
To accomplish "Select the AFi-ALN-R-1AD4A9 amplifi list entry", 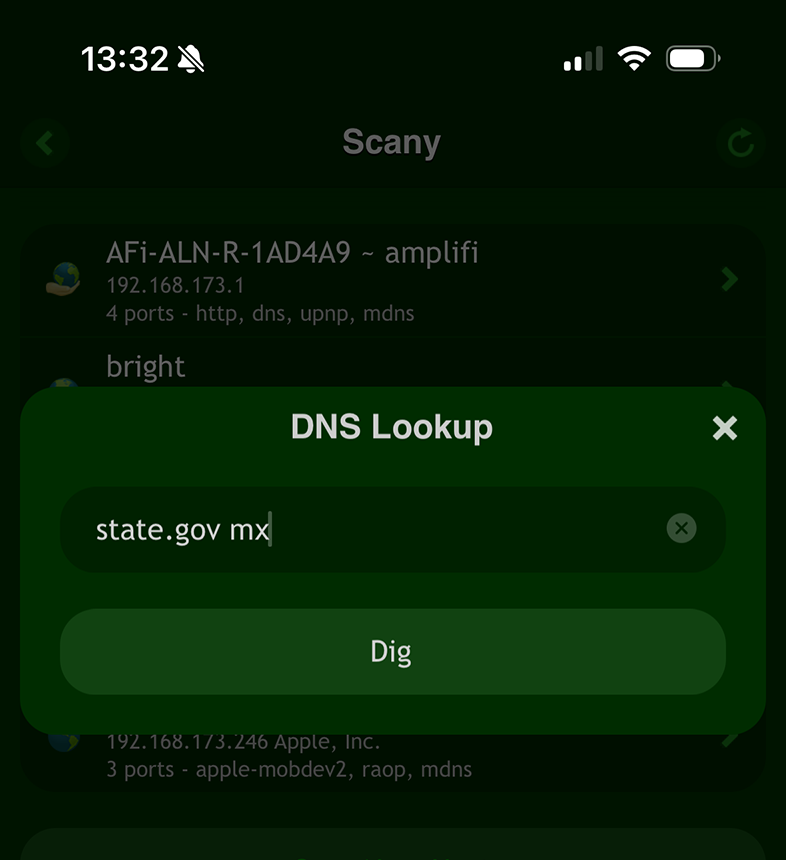I will tap(293, 254).
